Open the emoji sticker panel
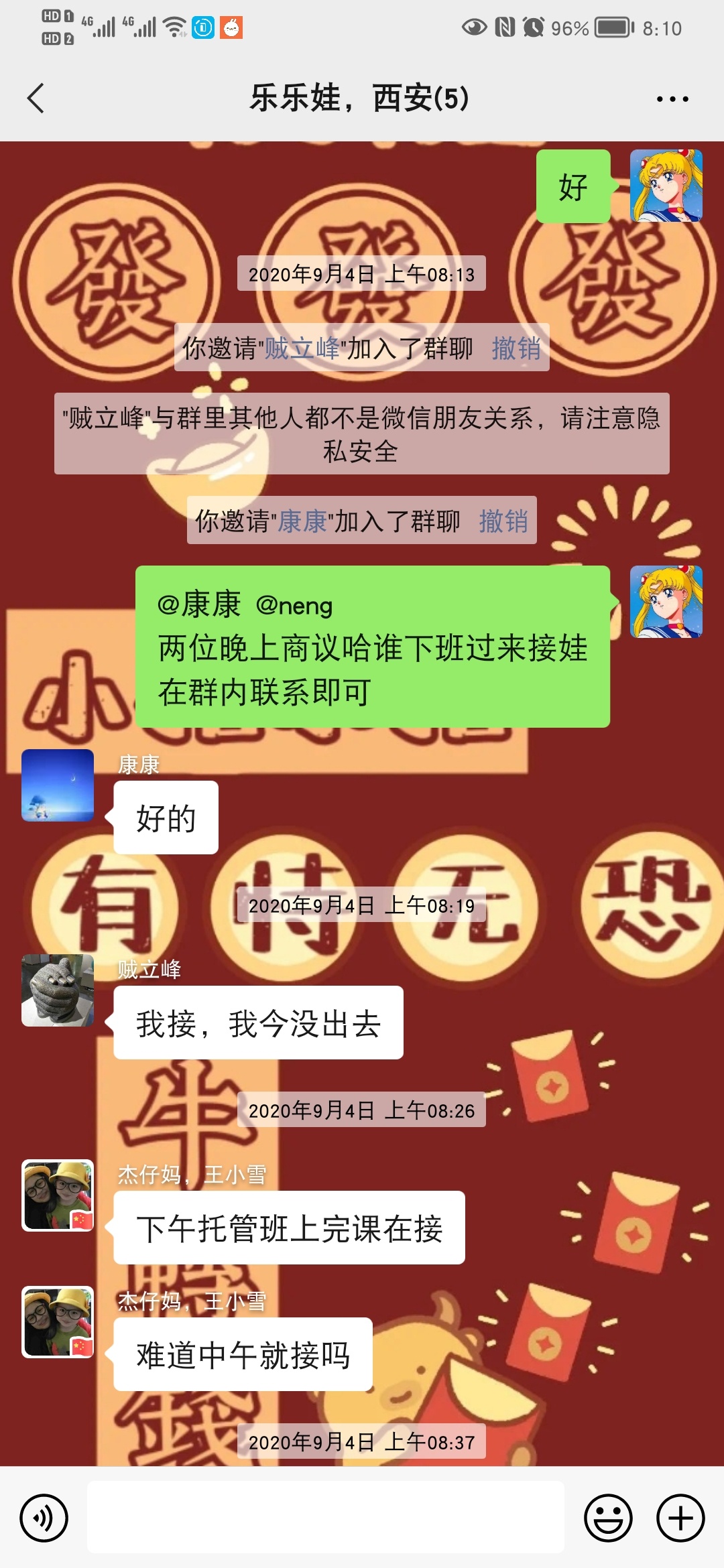The width and height of the screenshot is (724, 1568). (x=608, y=1518)
